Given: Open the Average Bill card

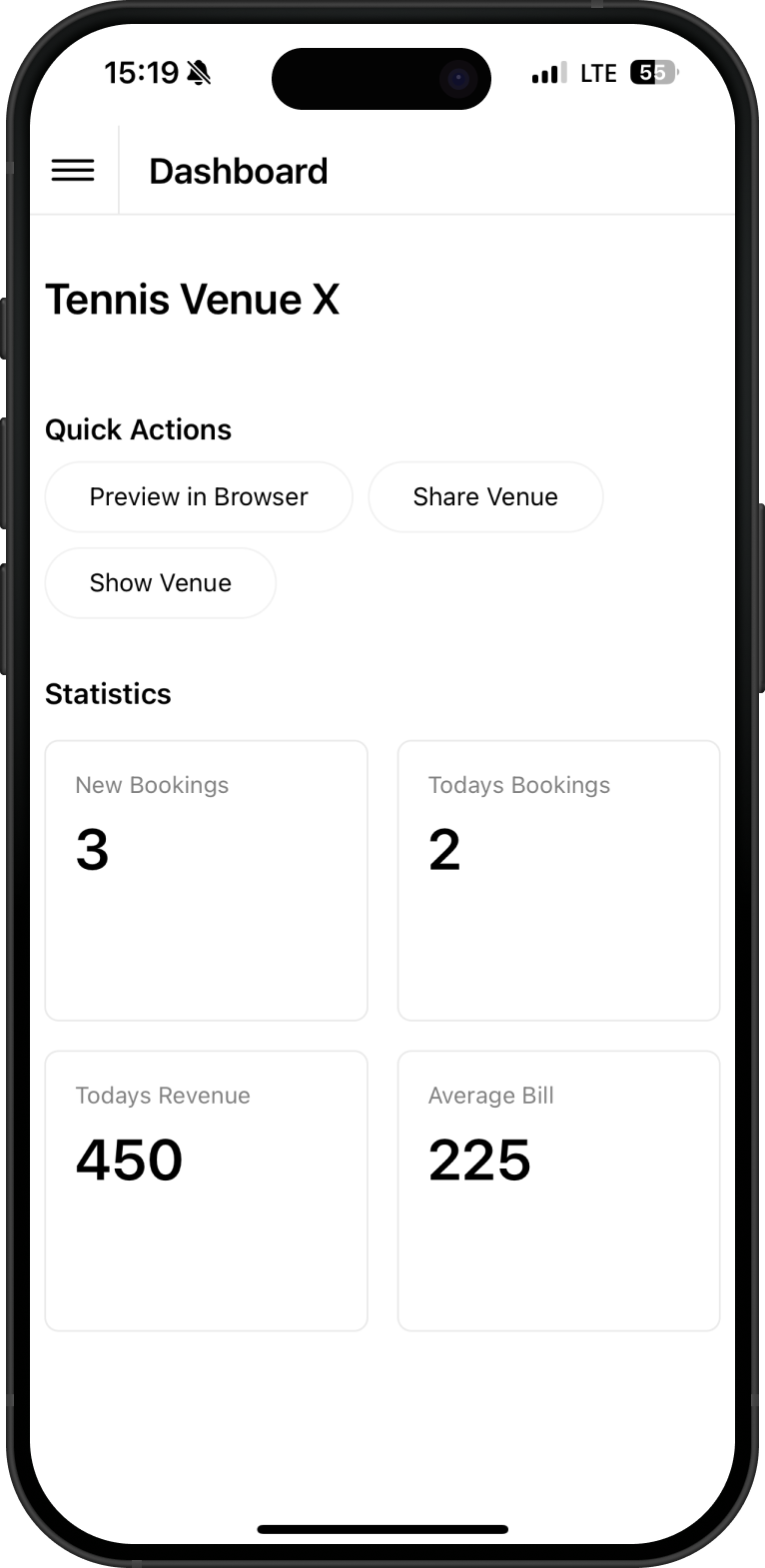Looking at the screenshot, I should (558, 1189).
